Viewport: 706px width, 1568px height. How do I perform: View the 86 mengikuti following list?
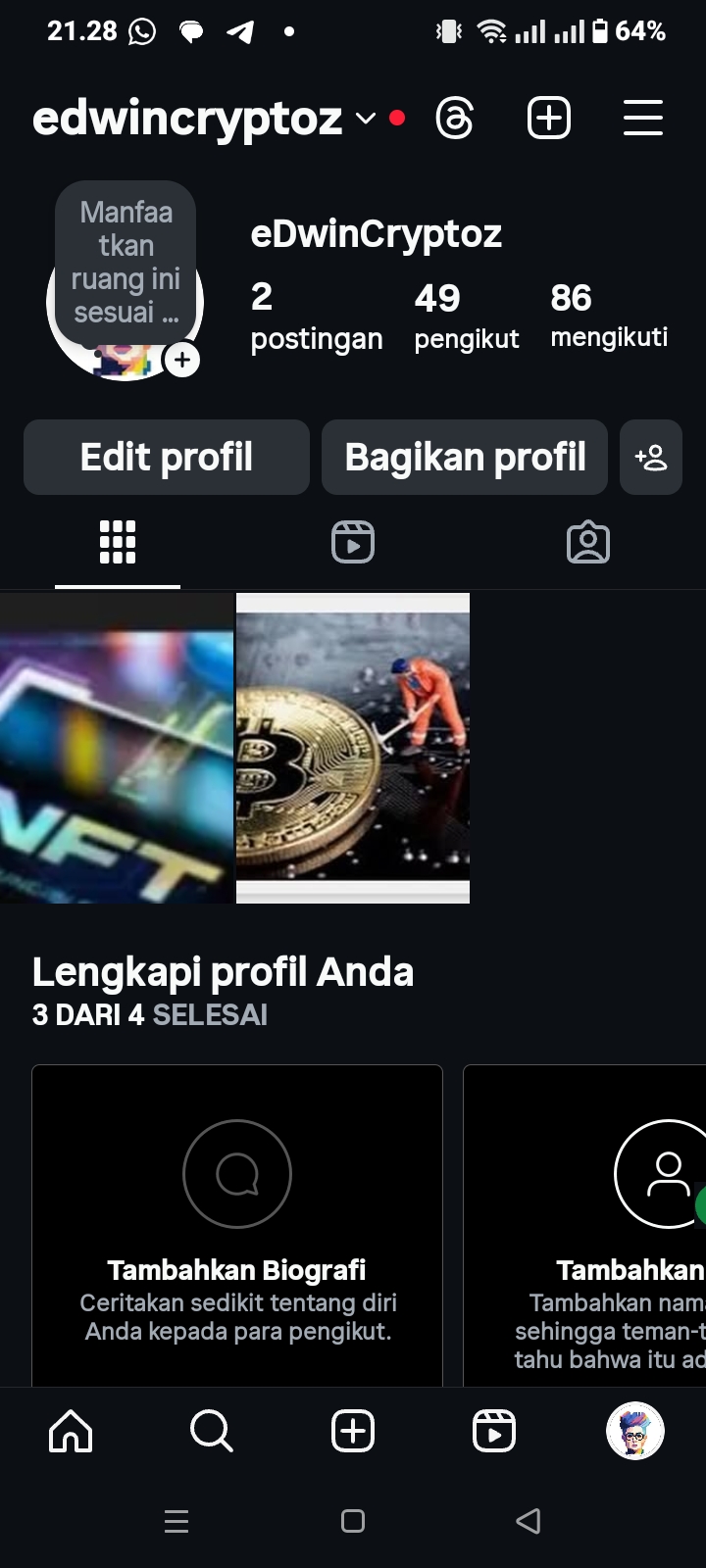(x=609, y=316)
